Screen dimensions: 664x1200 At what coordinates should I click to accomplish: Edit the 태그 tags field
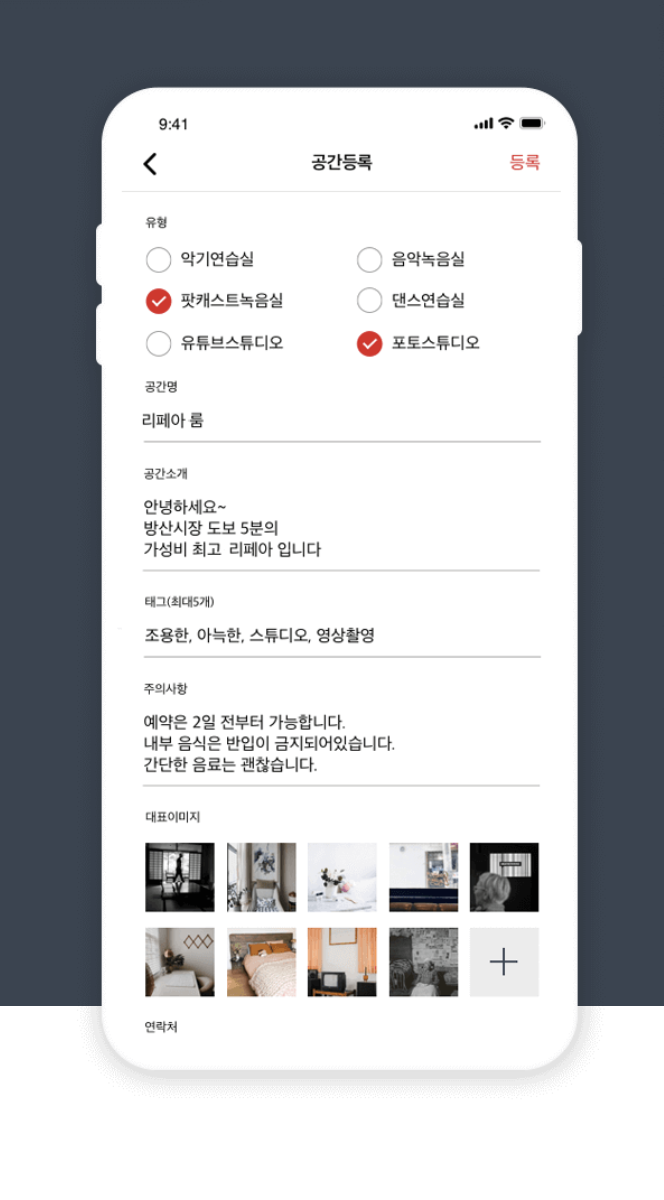point(340,635)
